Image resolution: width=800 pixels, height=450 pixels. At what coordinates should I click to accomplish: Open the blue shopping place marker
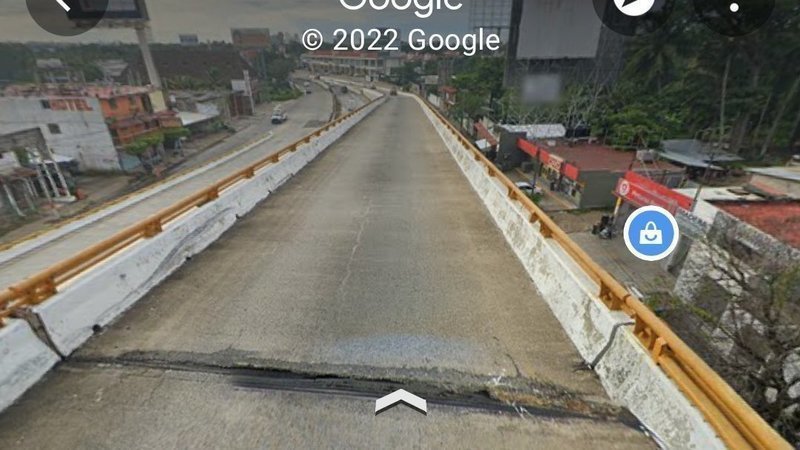point(651,234)
